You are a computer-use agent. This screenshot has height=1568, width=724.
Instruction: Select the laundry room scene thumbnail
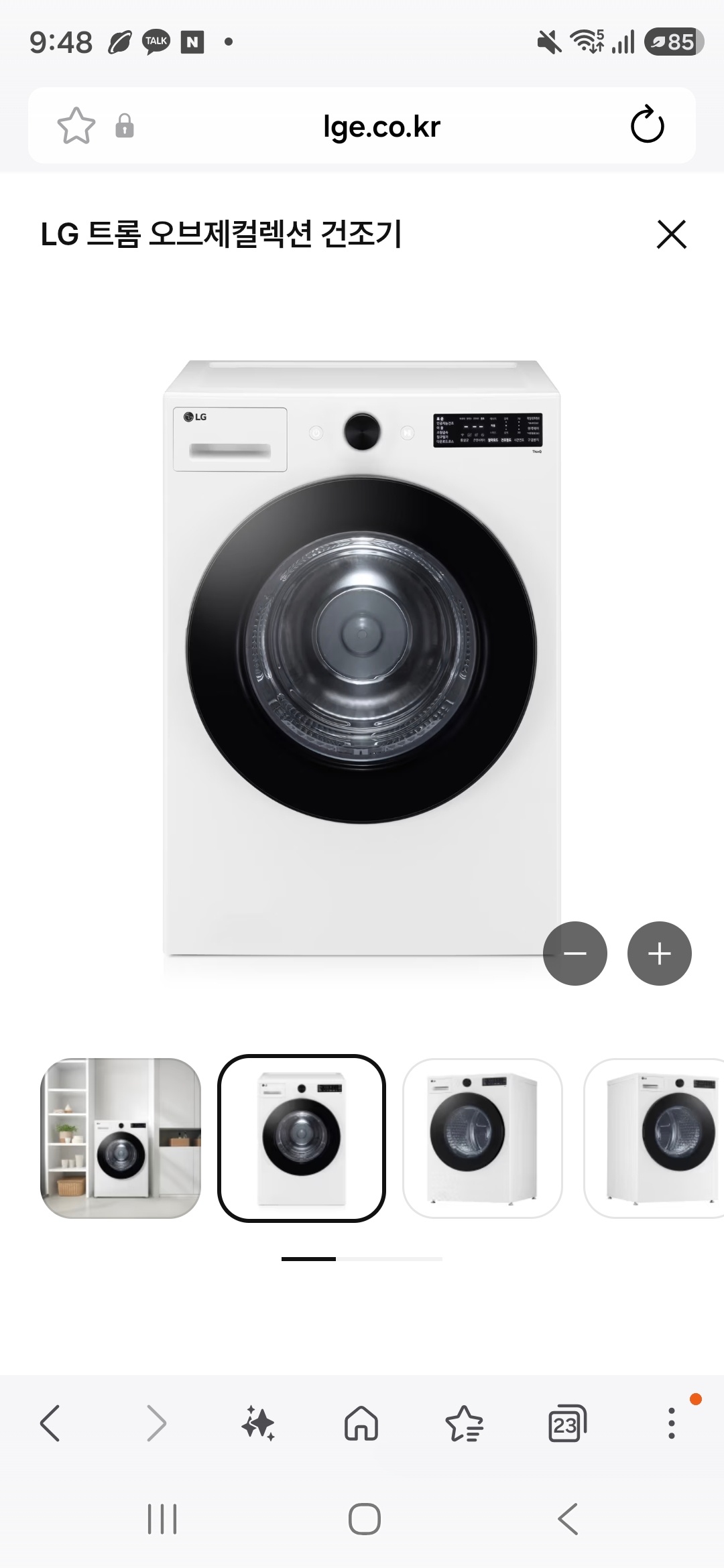[x=121, y=1138]
